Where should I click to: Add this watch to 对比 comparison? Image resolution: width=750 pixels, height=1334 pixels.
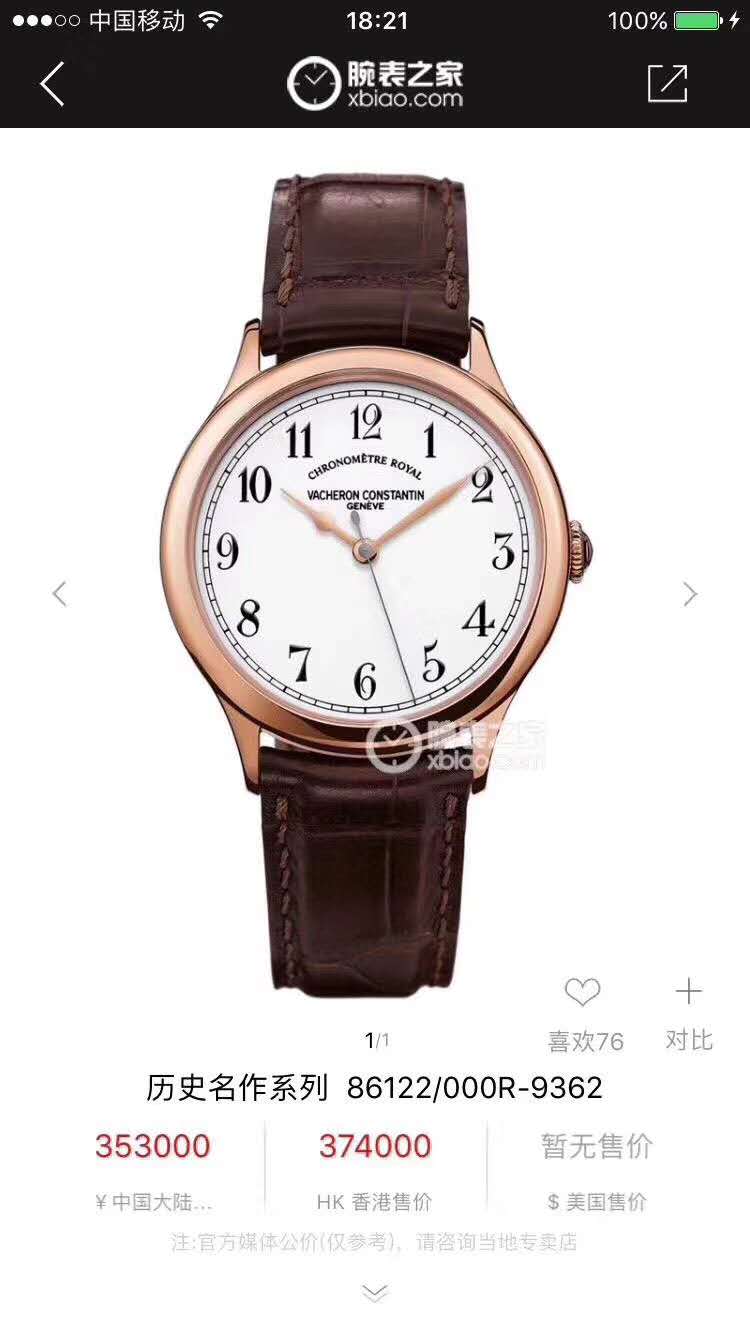pyautogui.click(x=688, y=992)
